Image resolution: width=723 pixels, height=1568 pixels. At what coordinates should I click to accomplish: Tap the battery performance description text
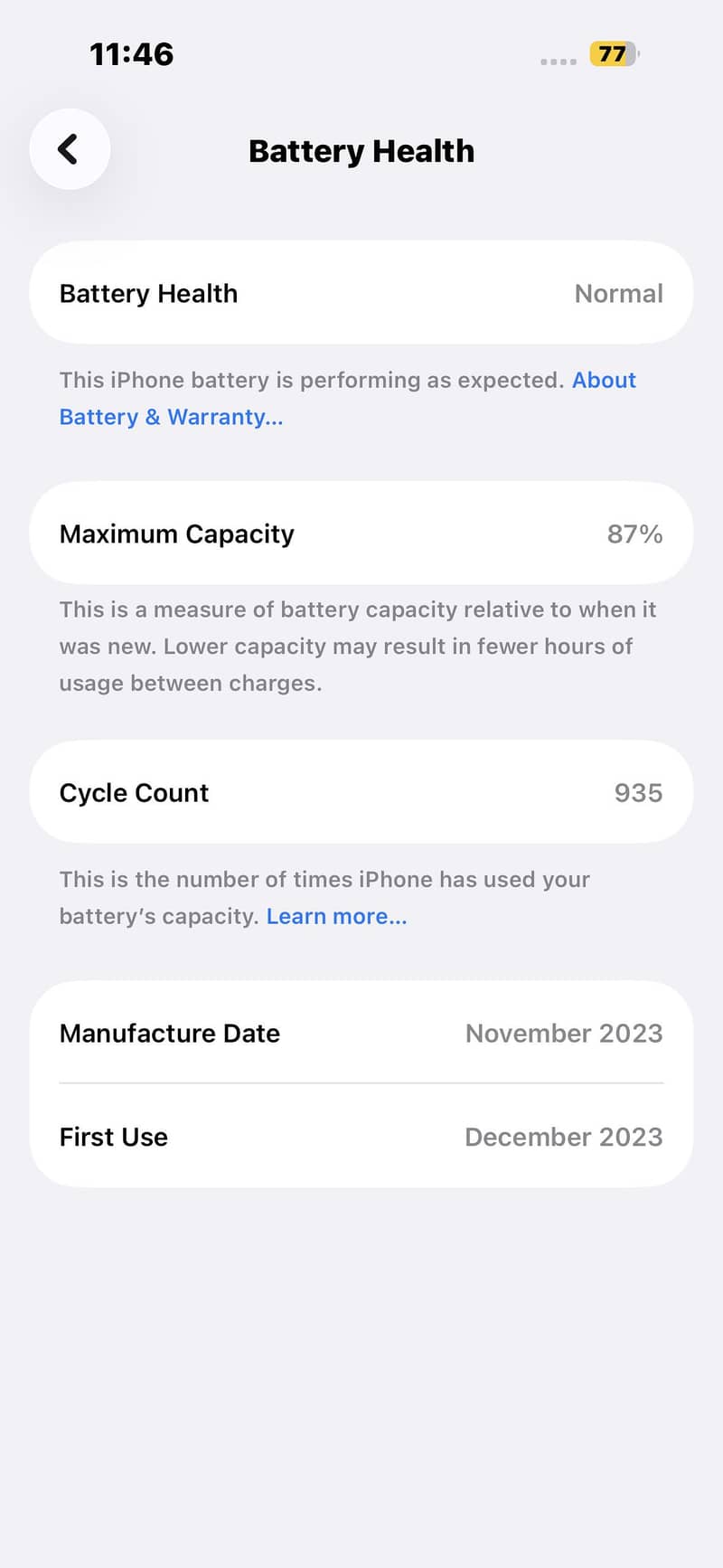pyautogui.click(x=316, y=380)
